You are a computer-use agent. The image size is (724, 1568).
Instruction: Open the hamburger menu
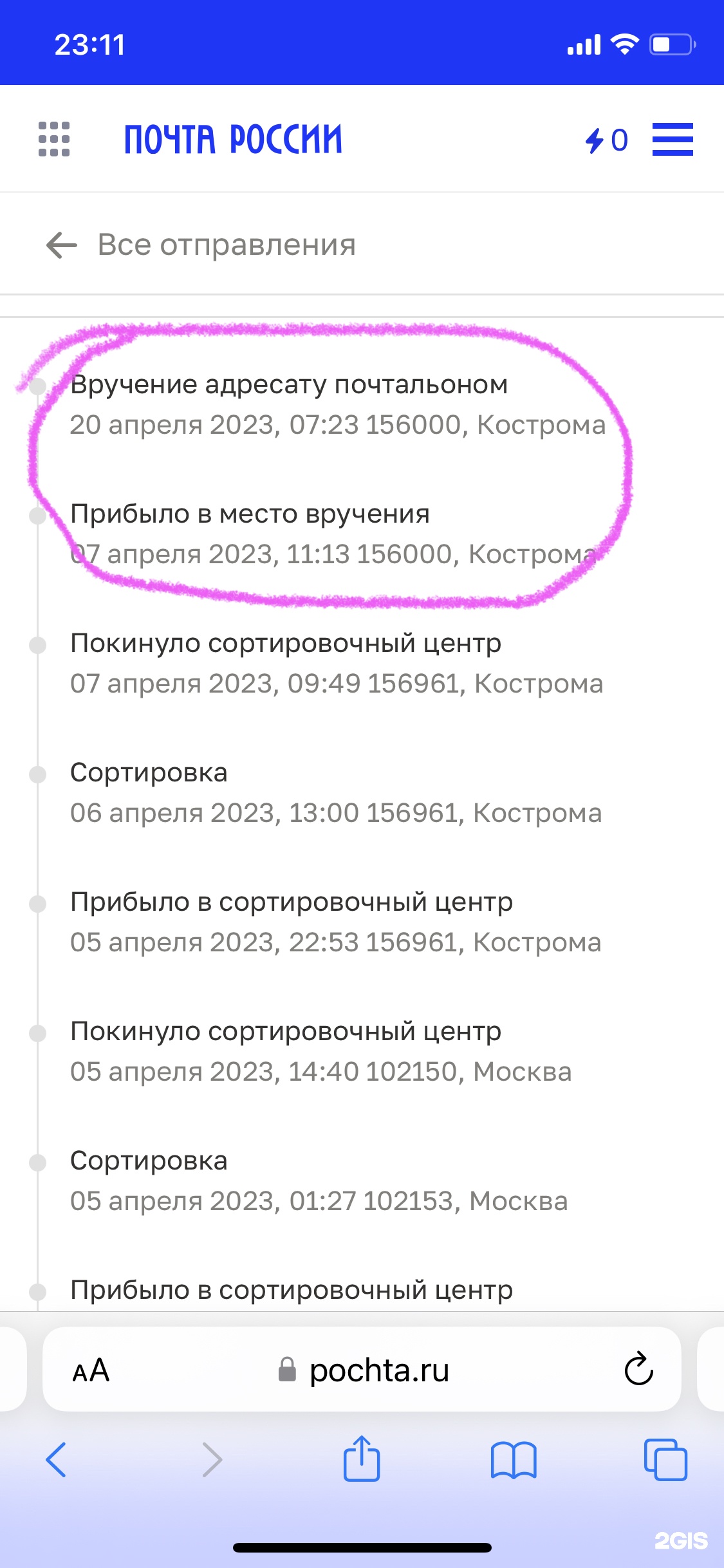pyautogui.click(x=673, y=139)
